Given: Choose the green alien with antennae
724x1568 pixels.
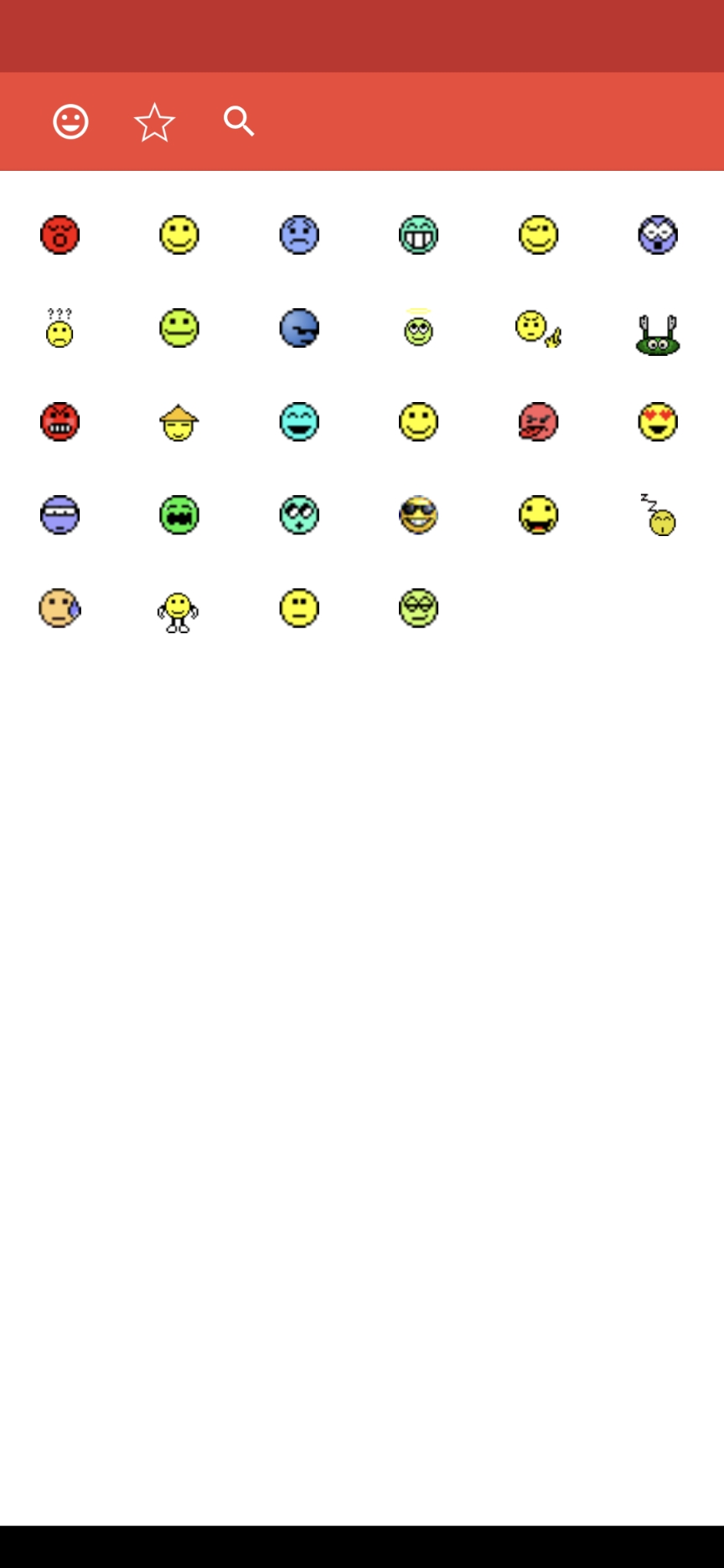Looking at the screenshot, I should click(658, 335).
